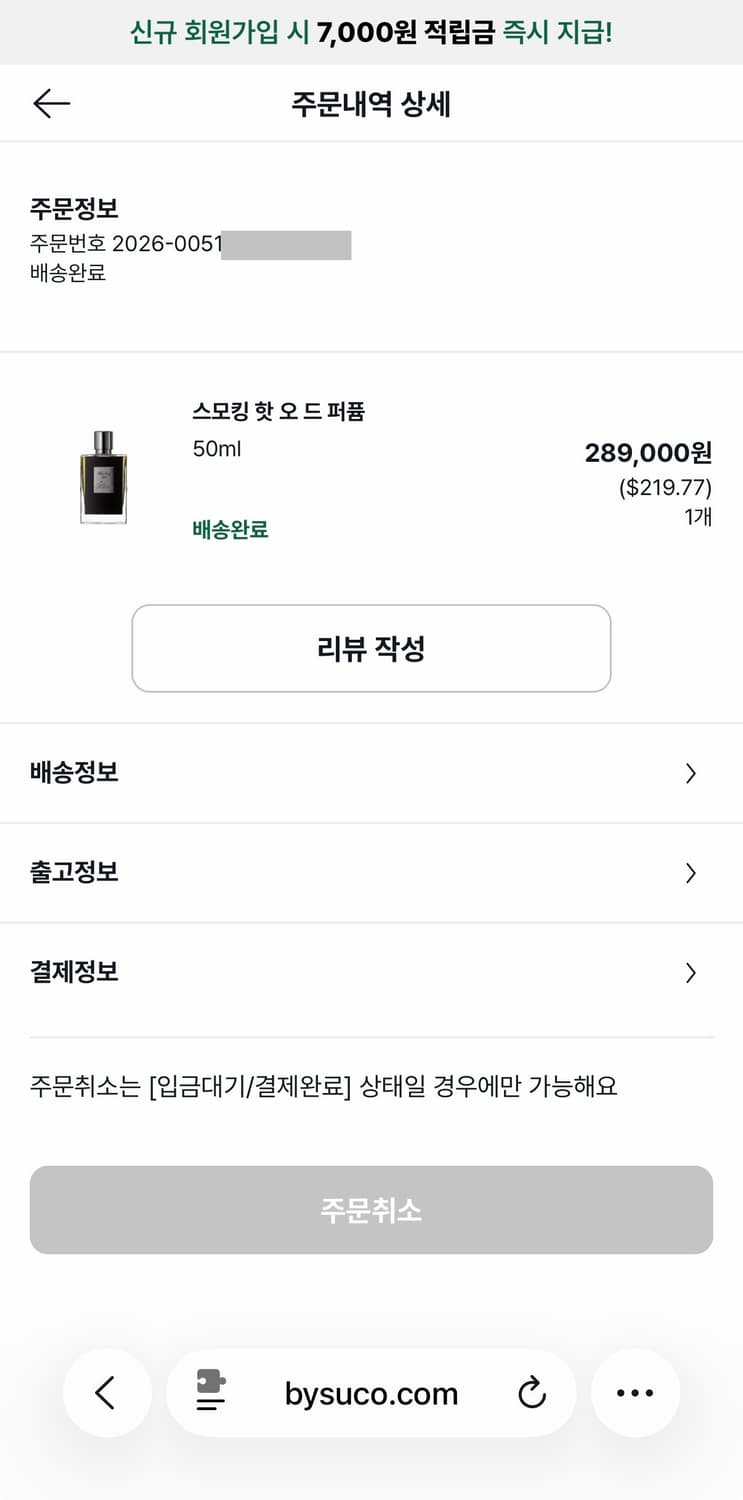The width and height of the screenshot is (743, 1500).
Task: Expand the 배송정보 section
Action: 371,773
